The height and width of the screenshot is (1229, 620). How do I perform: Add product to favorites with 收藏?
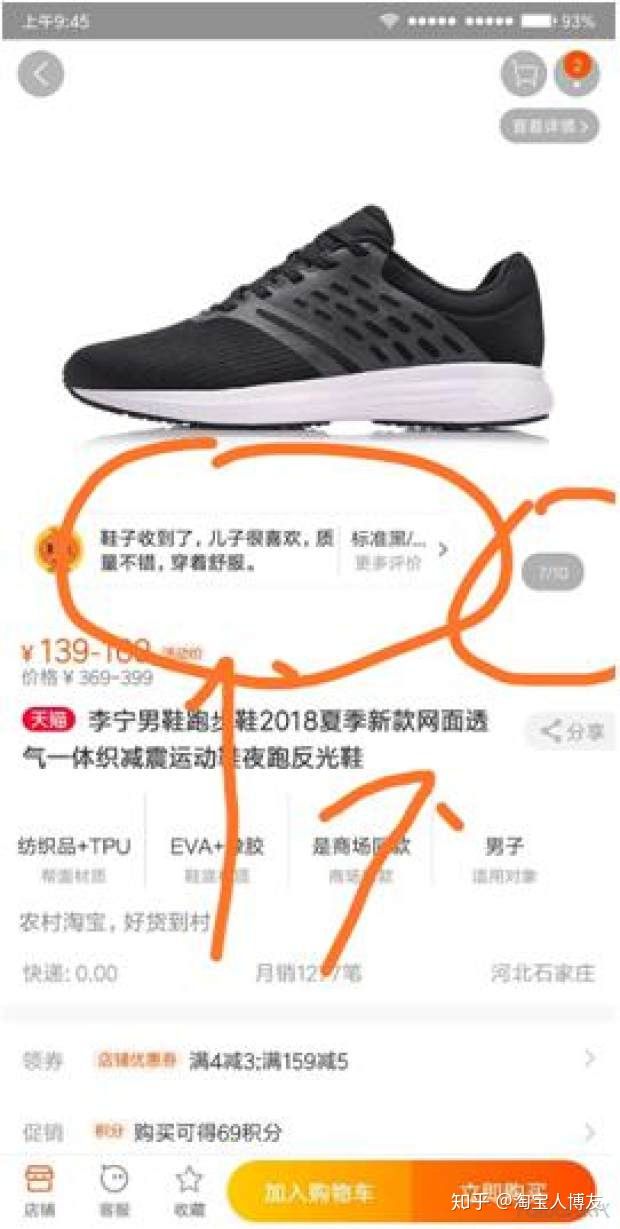pos(188,1190)
